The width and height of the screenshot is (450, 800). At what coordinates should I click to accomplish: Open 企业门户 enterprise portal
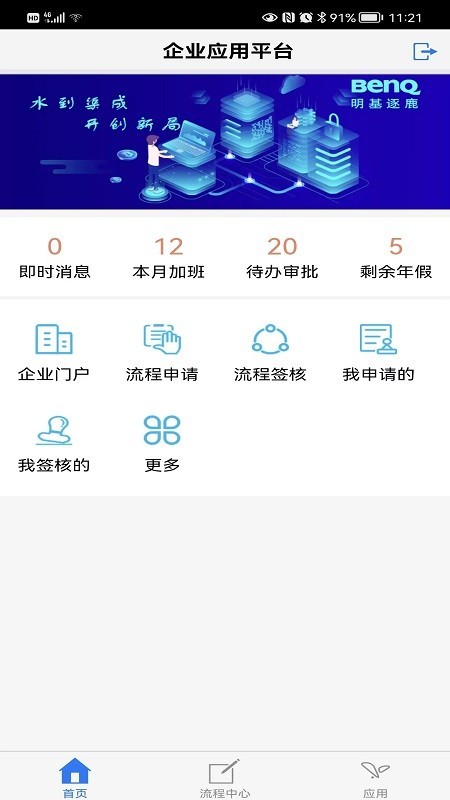coord(54,353)
